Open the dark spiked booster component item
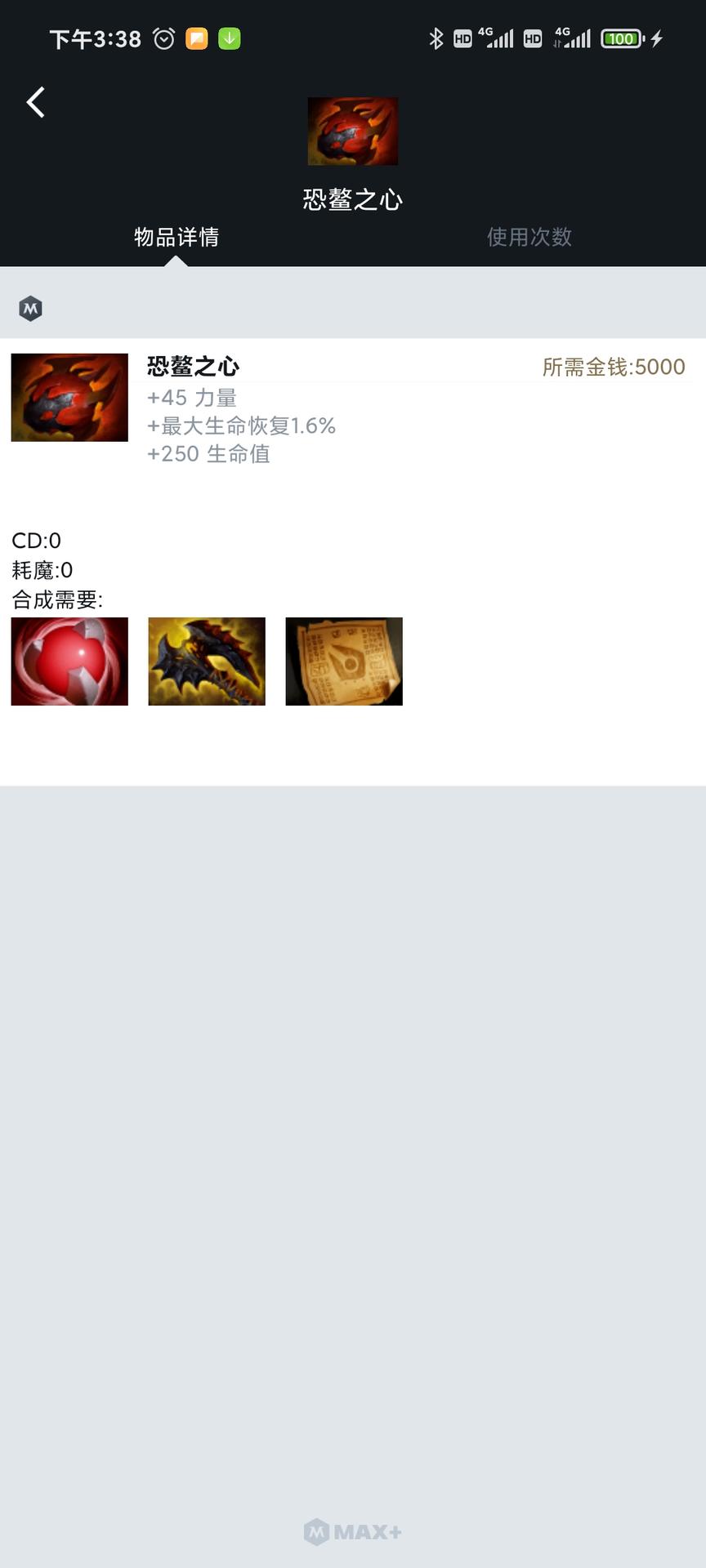The height and width of the screenshot is (1568, 706). pos(207,661)
